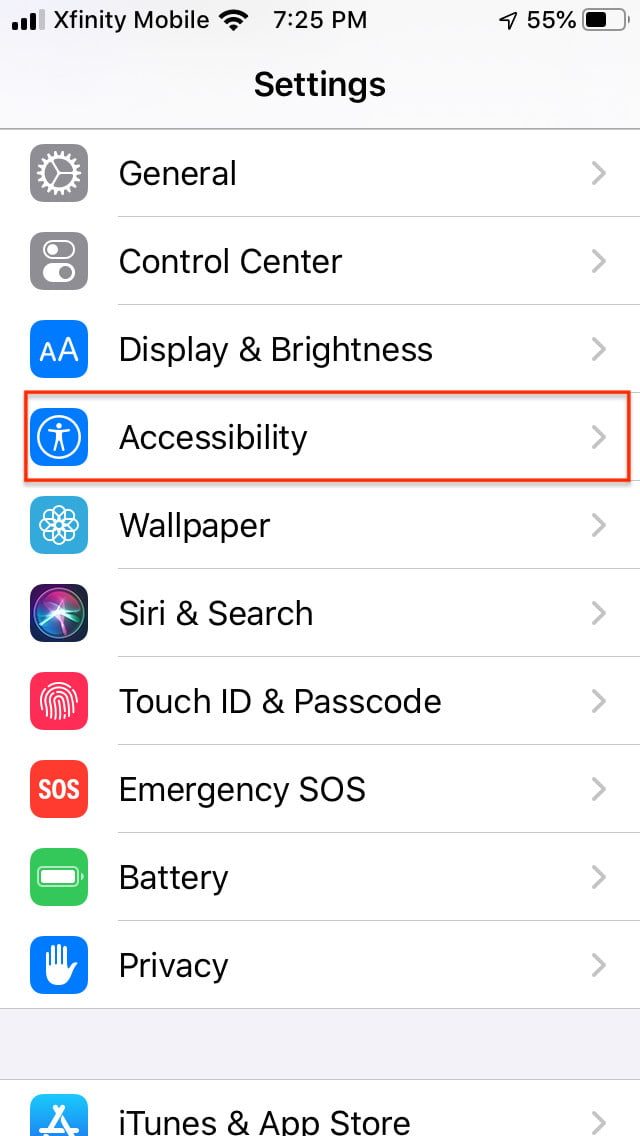The image size is (640, 1136).
Task: Select the Accessibility row
Action: tap(320, 438)
